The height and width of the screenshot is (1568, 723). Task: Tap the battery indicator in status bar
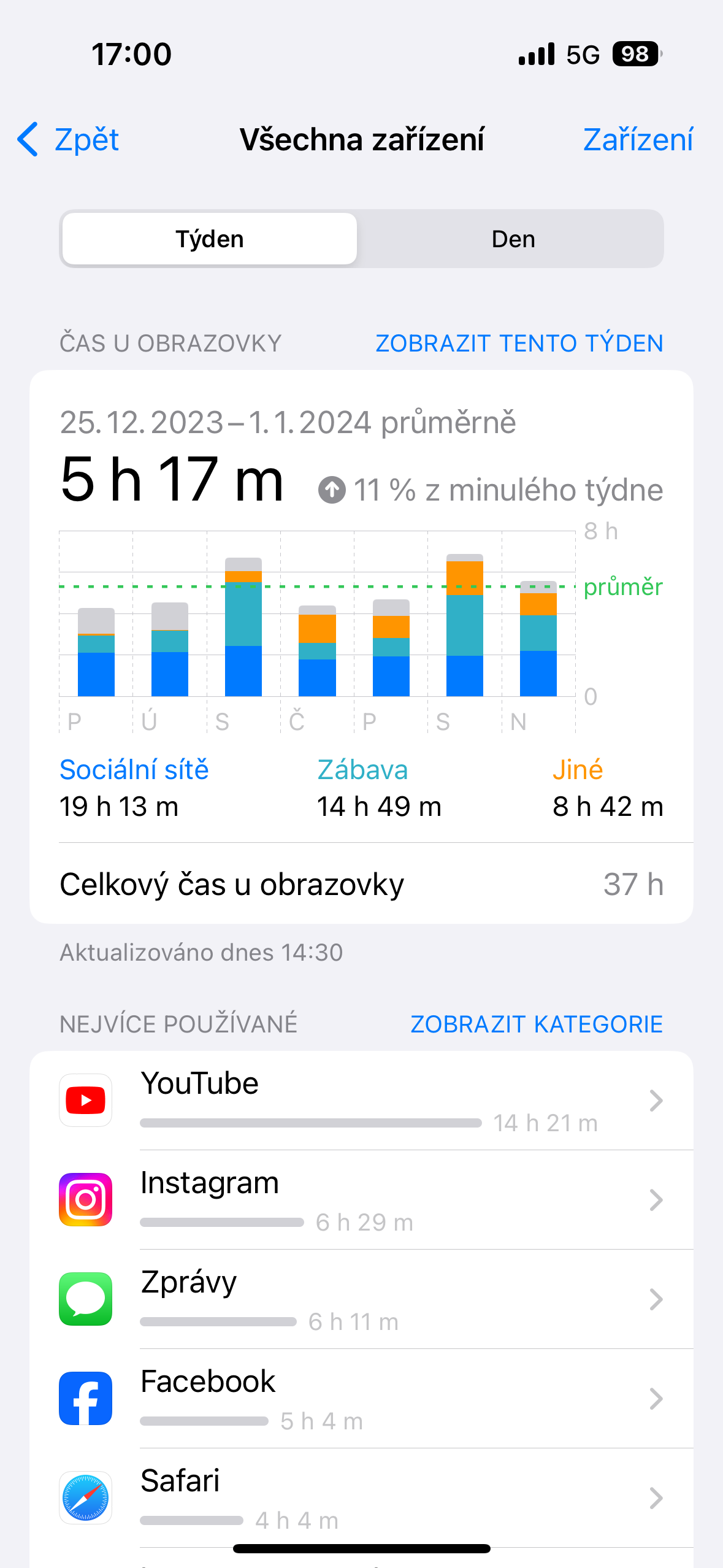pos(634,55)
